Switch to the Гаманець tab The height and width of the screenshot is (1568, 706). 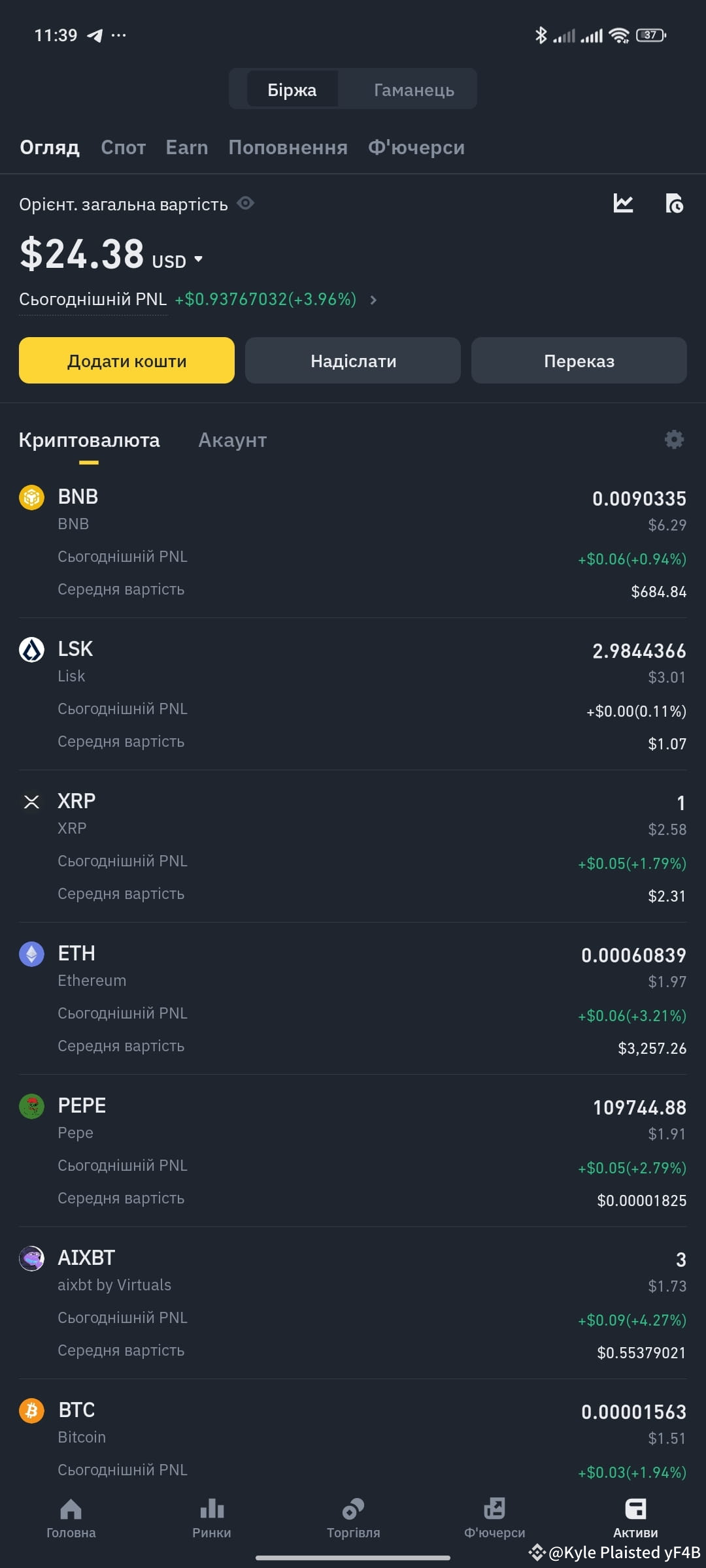click(x=412, y=89)
